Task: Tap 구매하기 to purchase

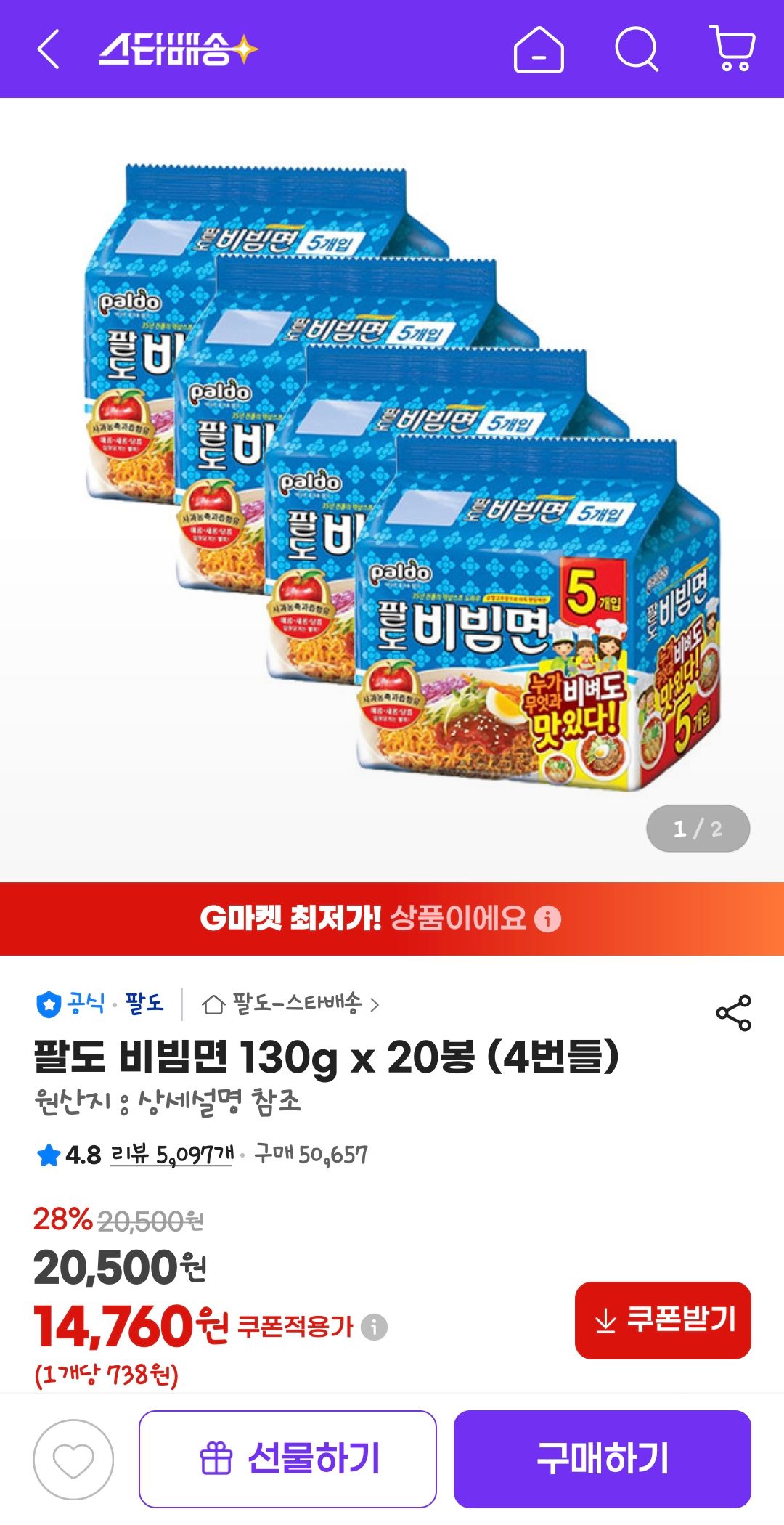Action: pos(603,1459)
